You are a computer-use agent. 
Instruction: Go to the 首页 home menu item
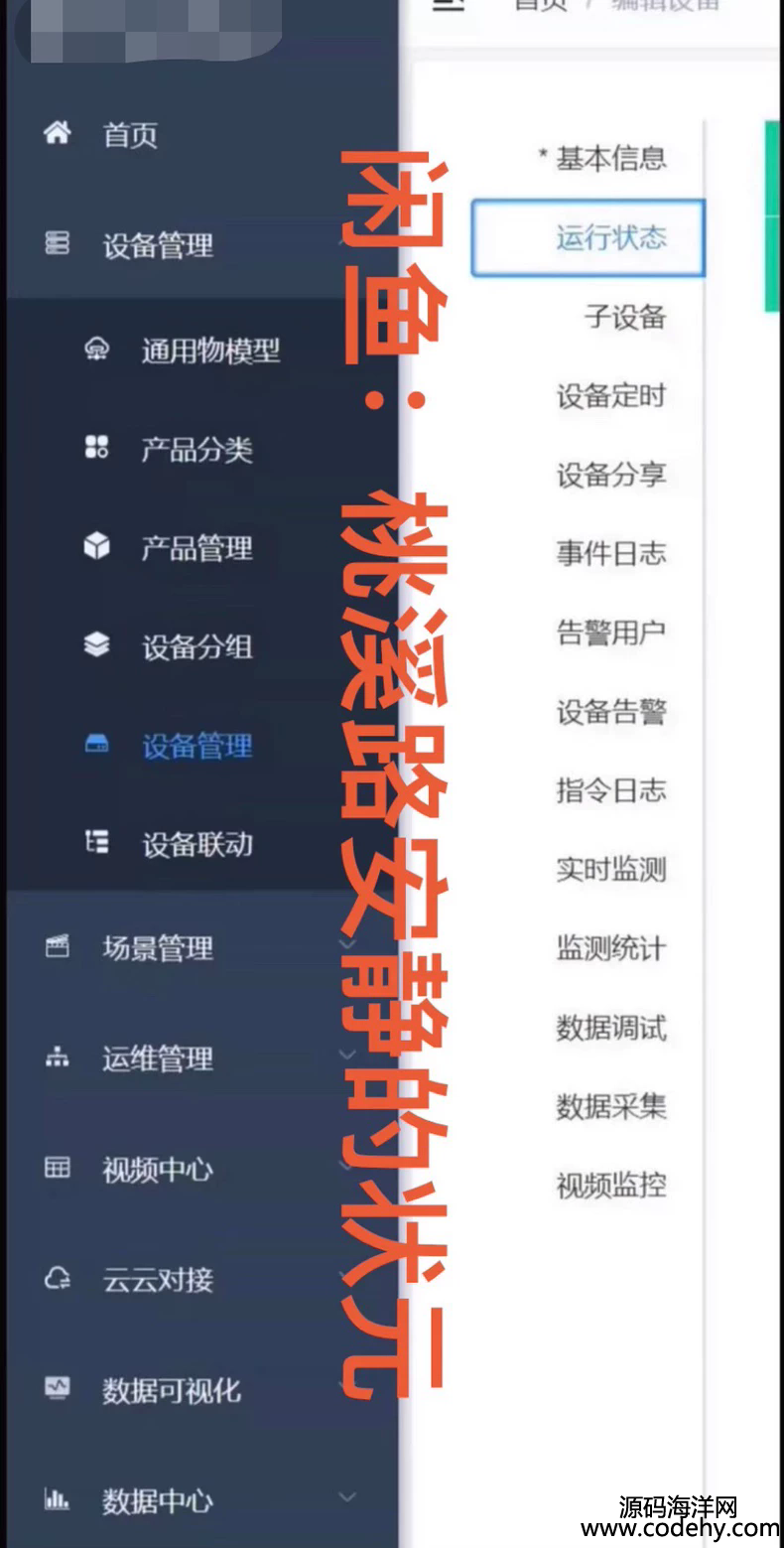click(129, 134)
